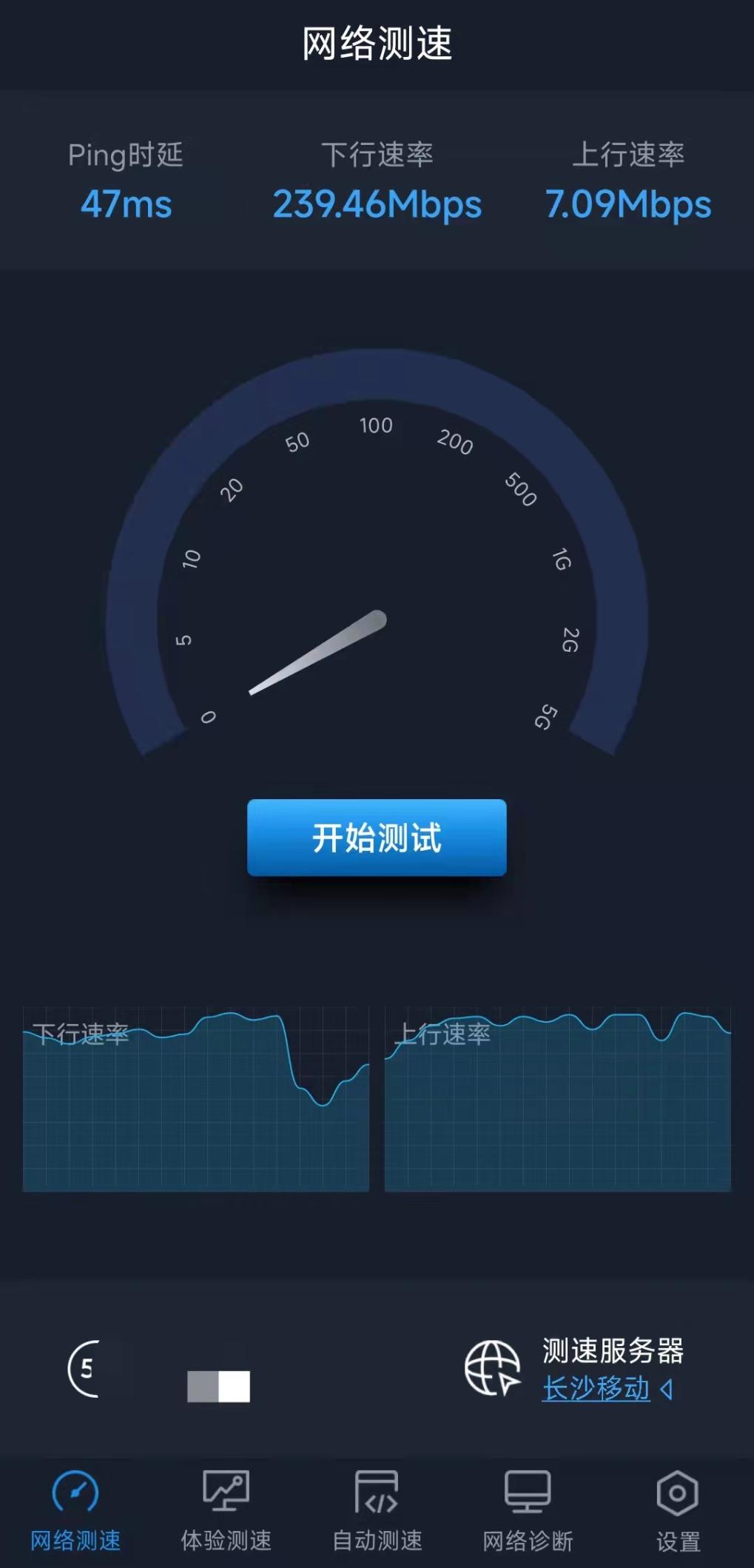Switch to the 自动测速 tab
The image size is (754, 1568).
(x=377, y=1510)
